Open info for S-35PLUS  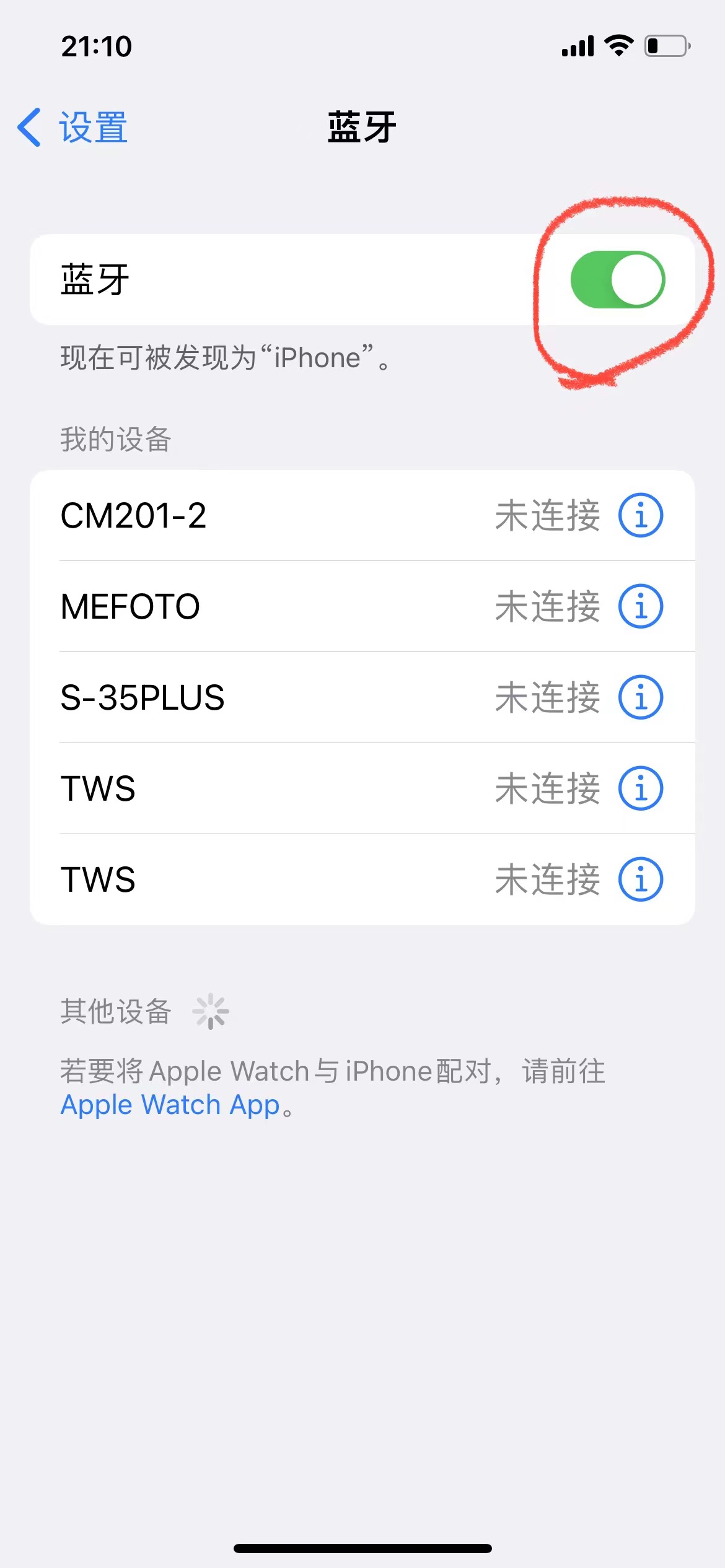tap(641, 697)
